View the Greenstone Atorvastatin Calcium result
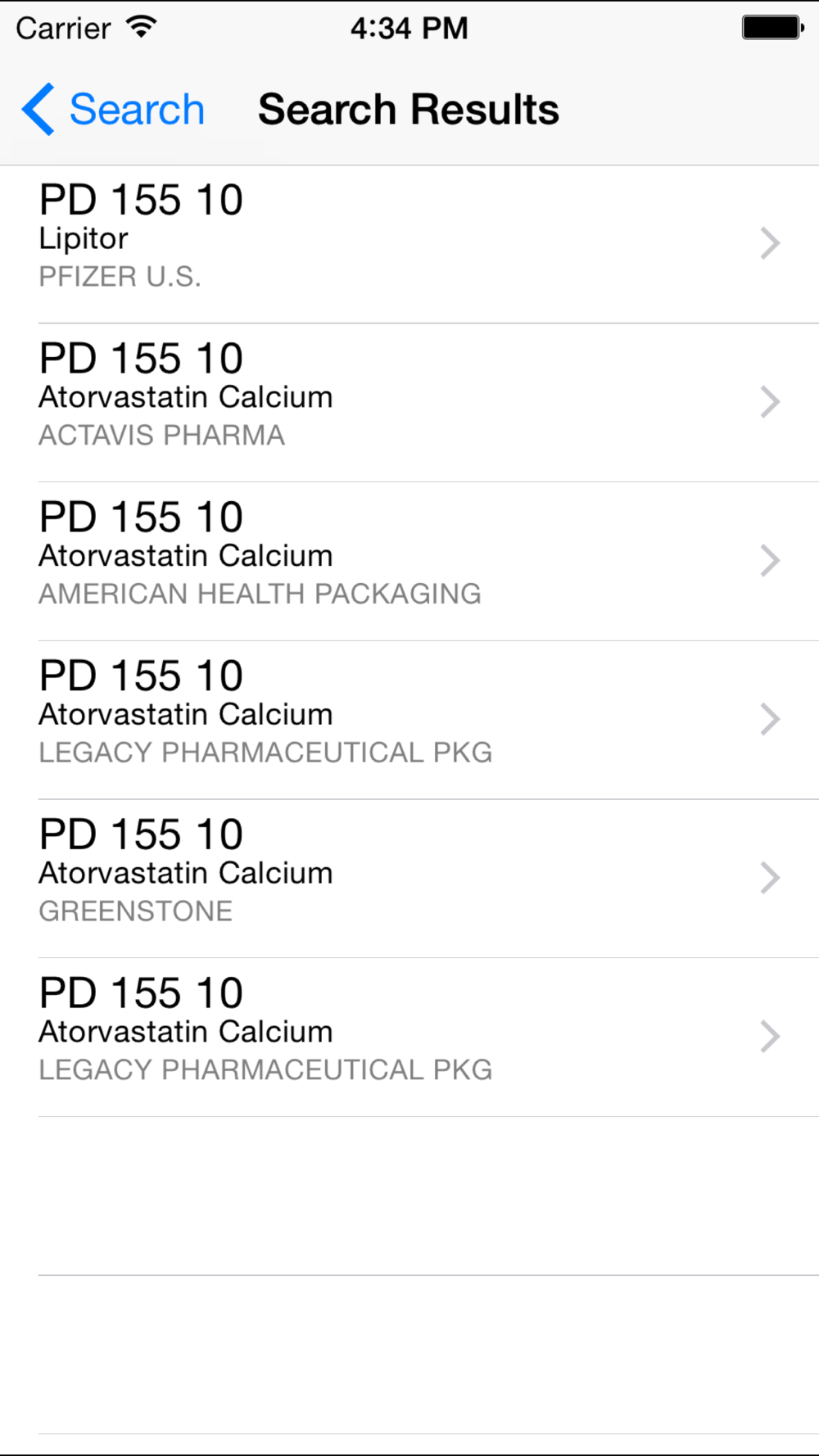Screen dimensions: 819x1456 point(409,879)
